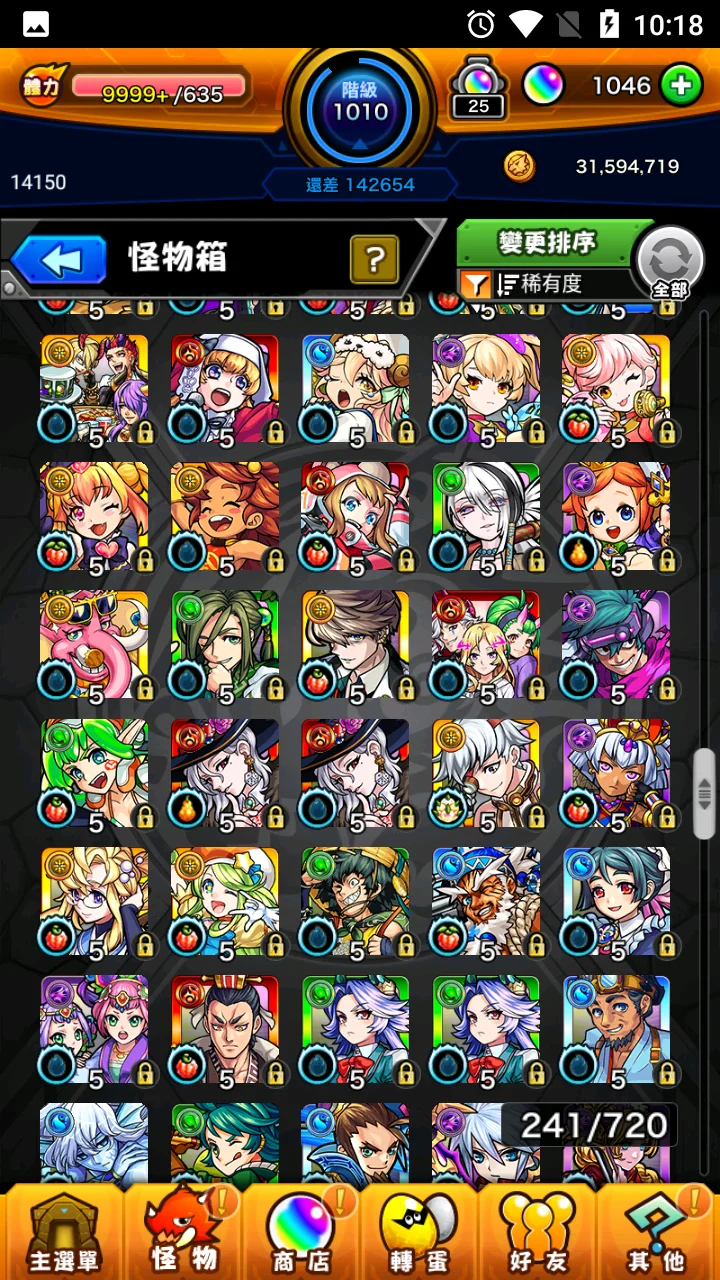This screenshot has width=720, height=1280.
Task: Grab the monster box scrollbar handle
Action: pyautogui.click(x=704, y=788)
